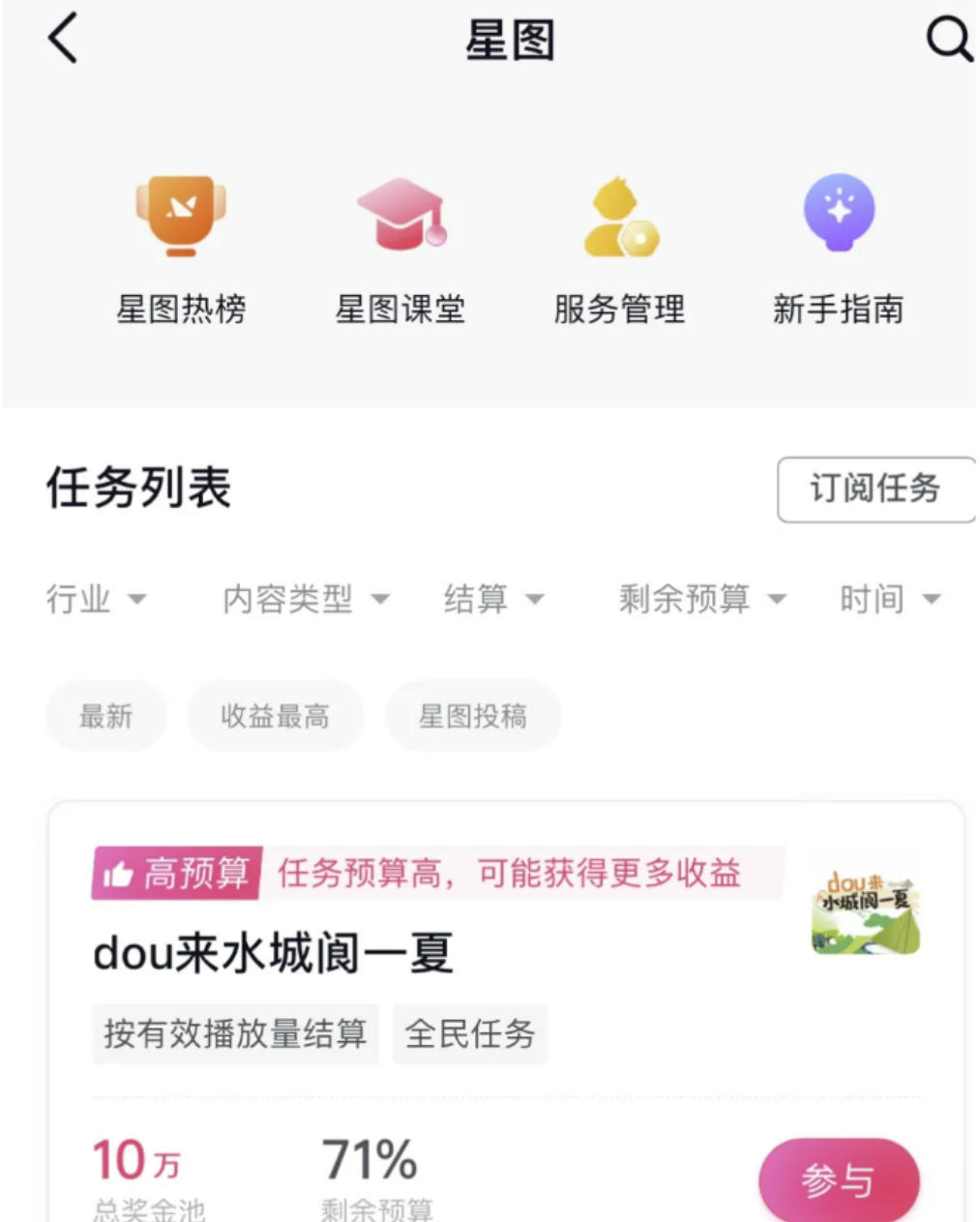Viewport: 980px width, 1222px height.
Task: Expand the 行业 industry filter
Action: [95, 599]
